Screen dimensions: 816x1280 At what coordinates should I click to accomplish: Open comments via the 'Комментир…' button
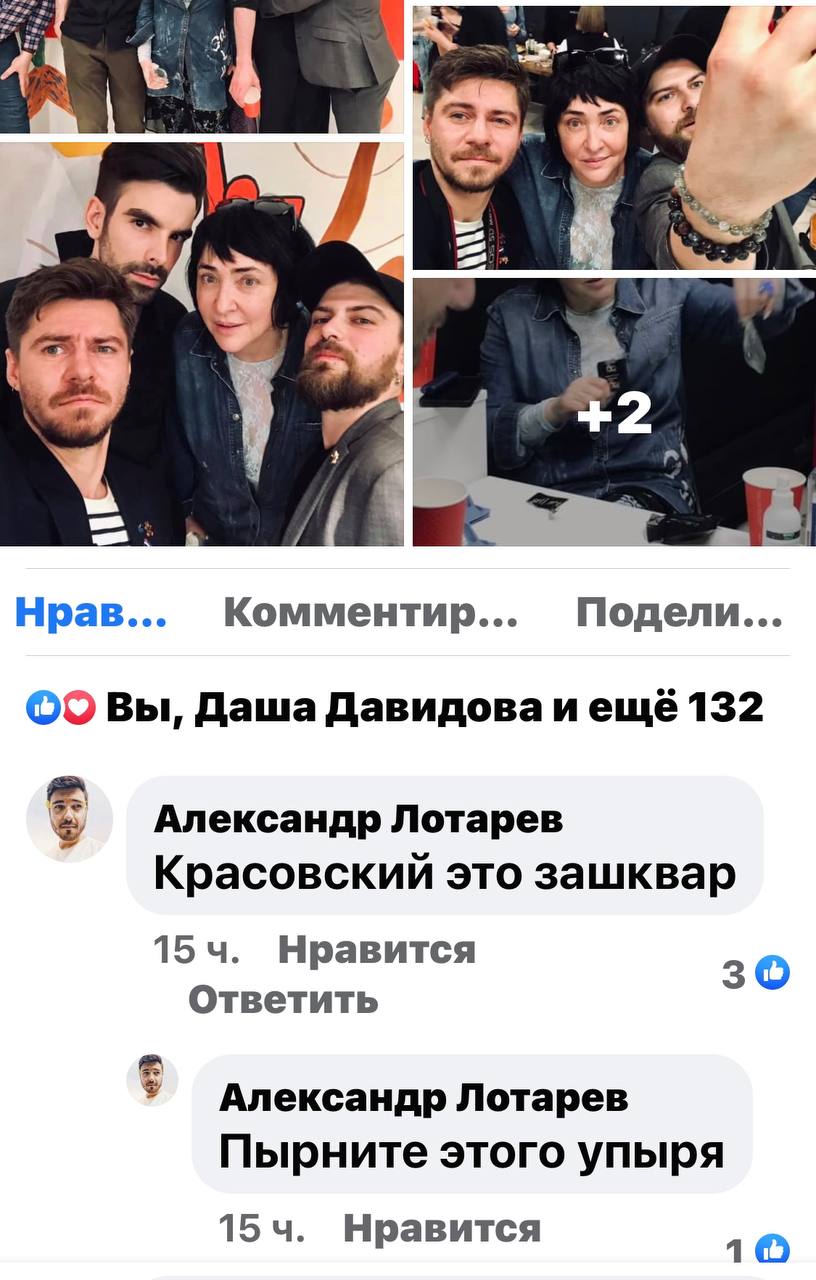pyautogui.click(x=370, y=613)
